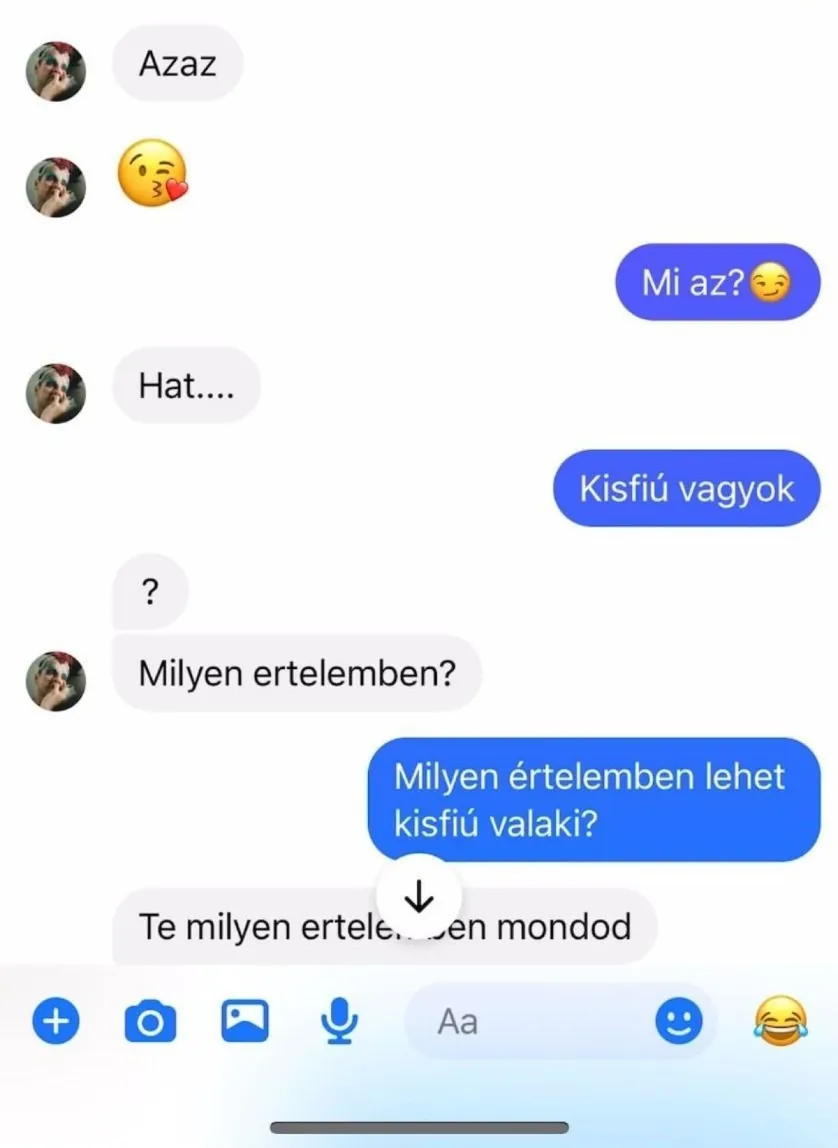This screenshot has width=838, height=1148.
Task: Open the plus menu for more actions
Action: (x=56, y=1021)
